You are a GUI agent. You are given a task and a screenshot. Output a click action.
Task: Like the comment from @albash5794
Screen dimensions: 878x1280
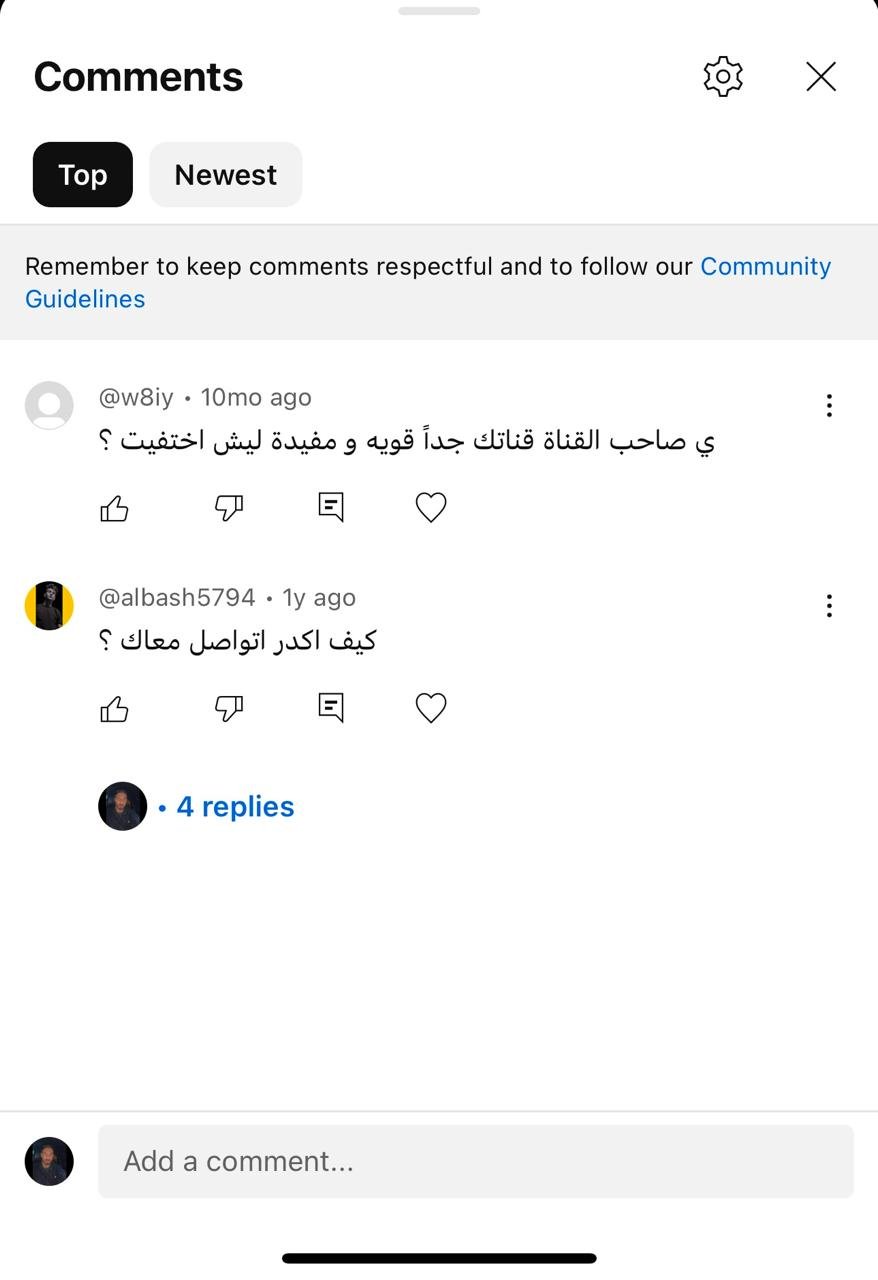click(x=115, y=709)
